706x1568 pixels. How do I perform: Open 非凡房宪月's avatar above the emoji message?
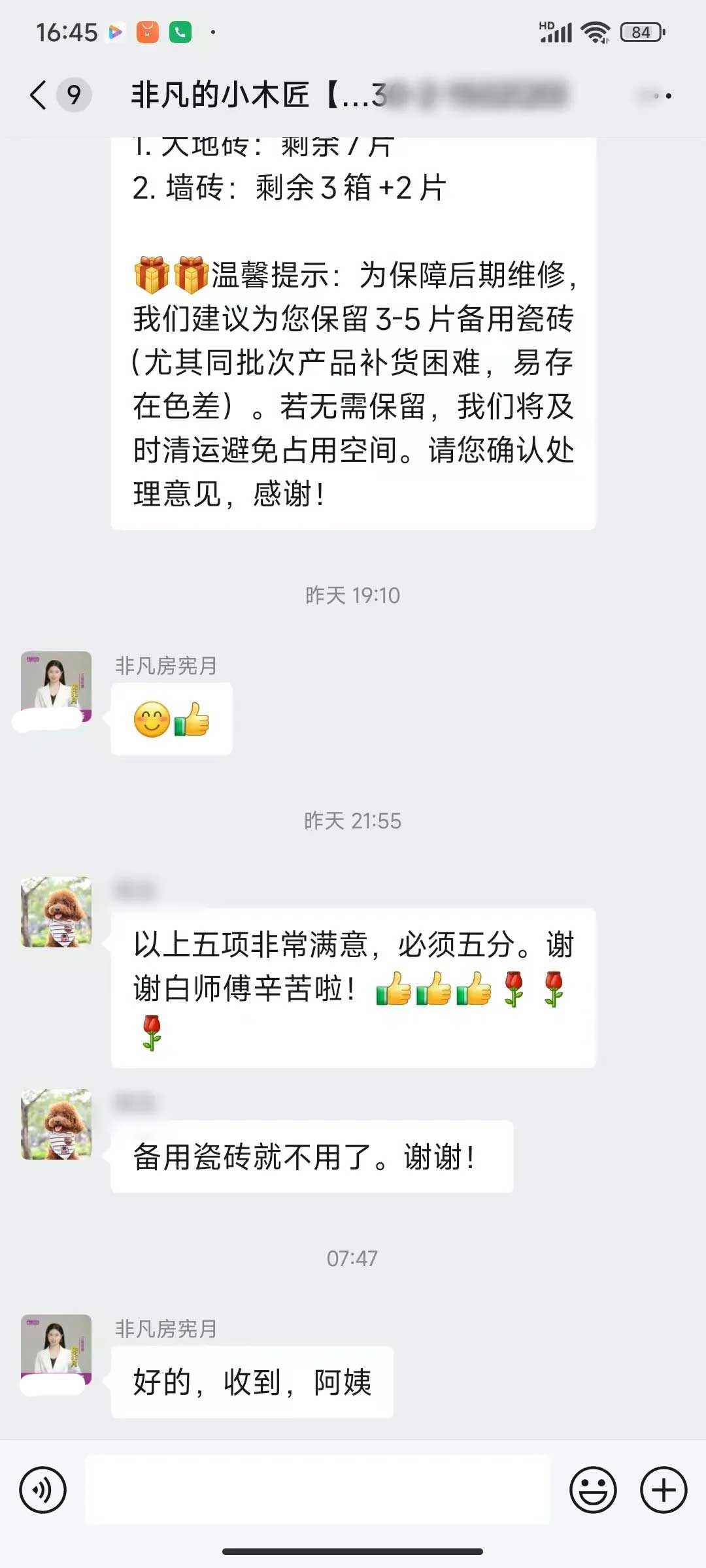point(56,686)
